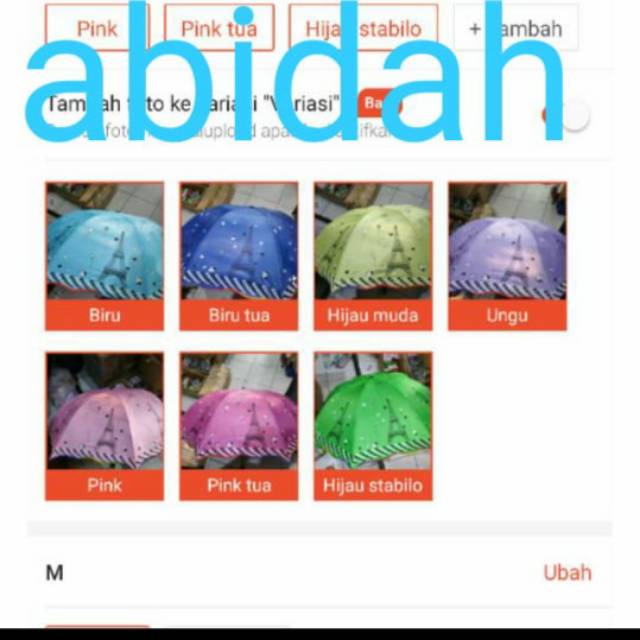Open the Ungu umbrella photo tile
The width and height of the screenshot is (640, 640).
507,255
